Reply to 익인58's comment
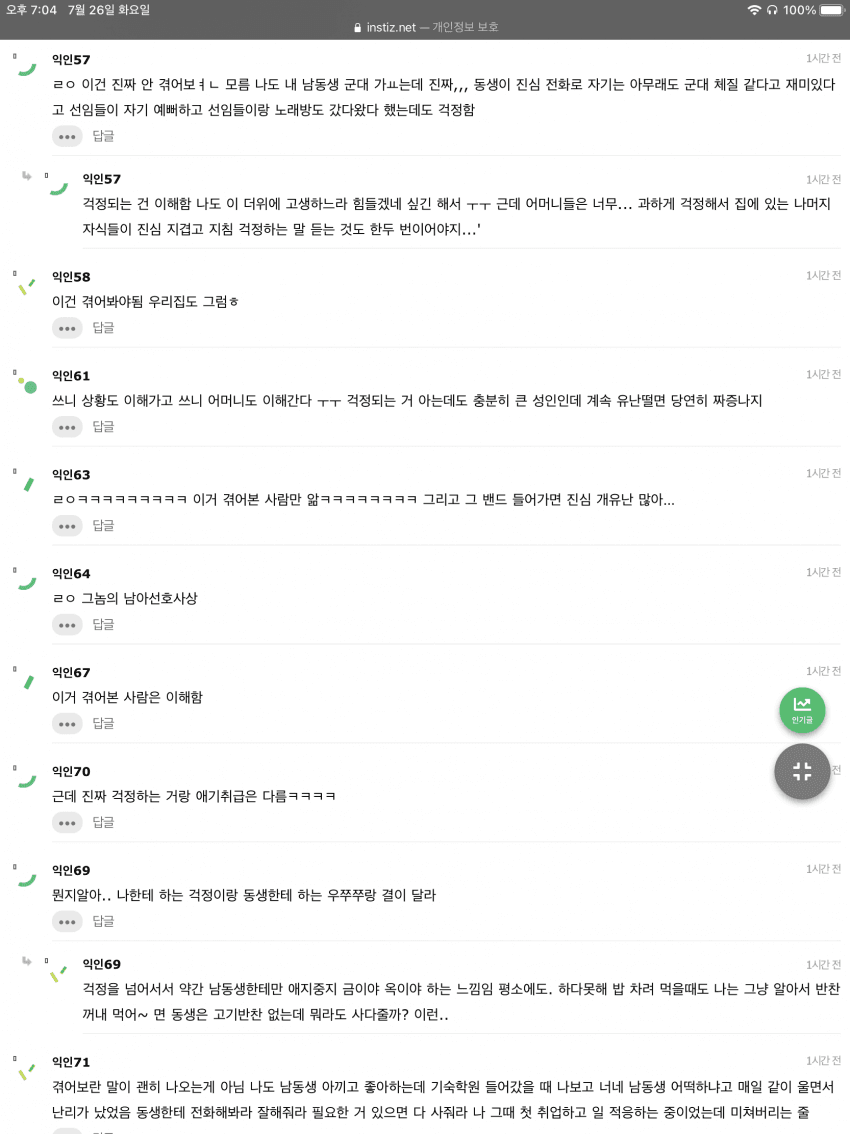The height and width of the screenshot is (1134, 850). [103, 327]
